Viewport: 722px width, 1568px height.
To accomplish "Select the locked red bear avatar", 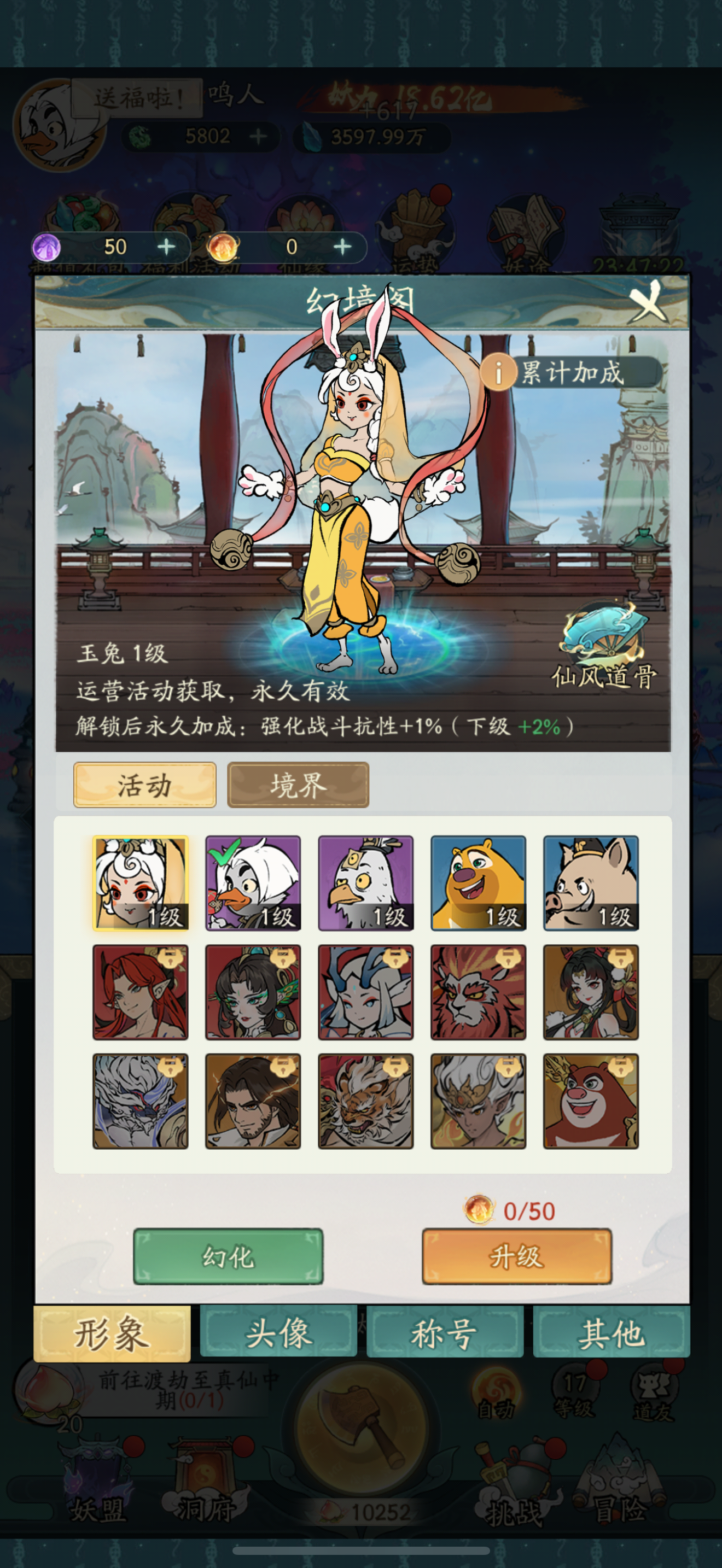I will tap(591, 1101).
